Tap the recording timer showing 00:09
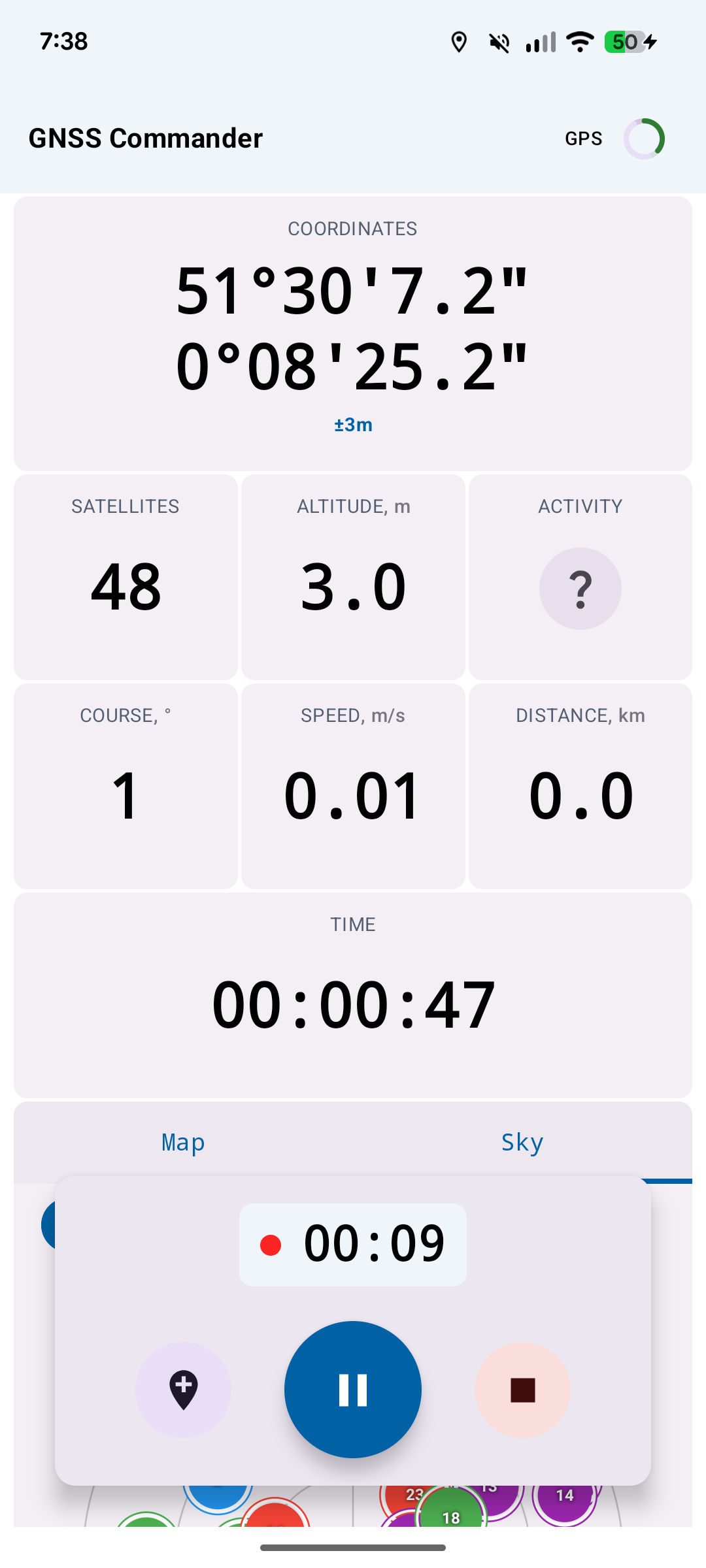 tap(373, 1242)
